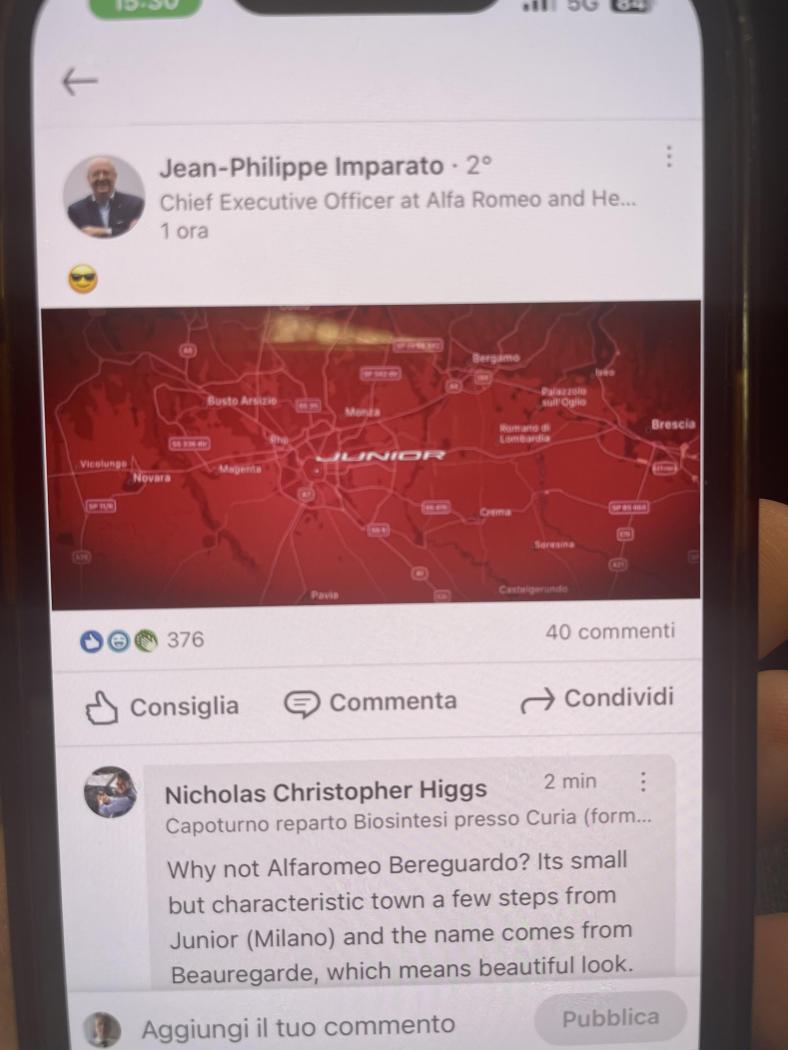
Task: Tap Pubblica to post the comment
Action: pyautogui.click(x=610, y=1018)
